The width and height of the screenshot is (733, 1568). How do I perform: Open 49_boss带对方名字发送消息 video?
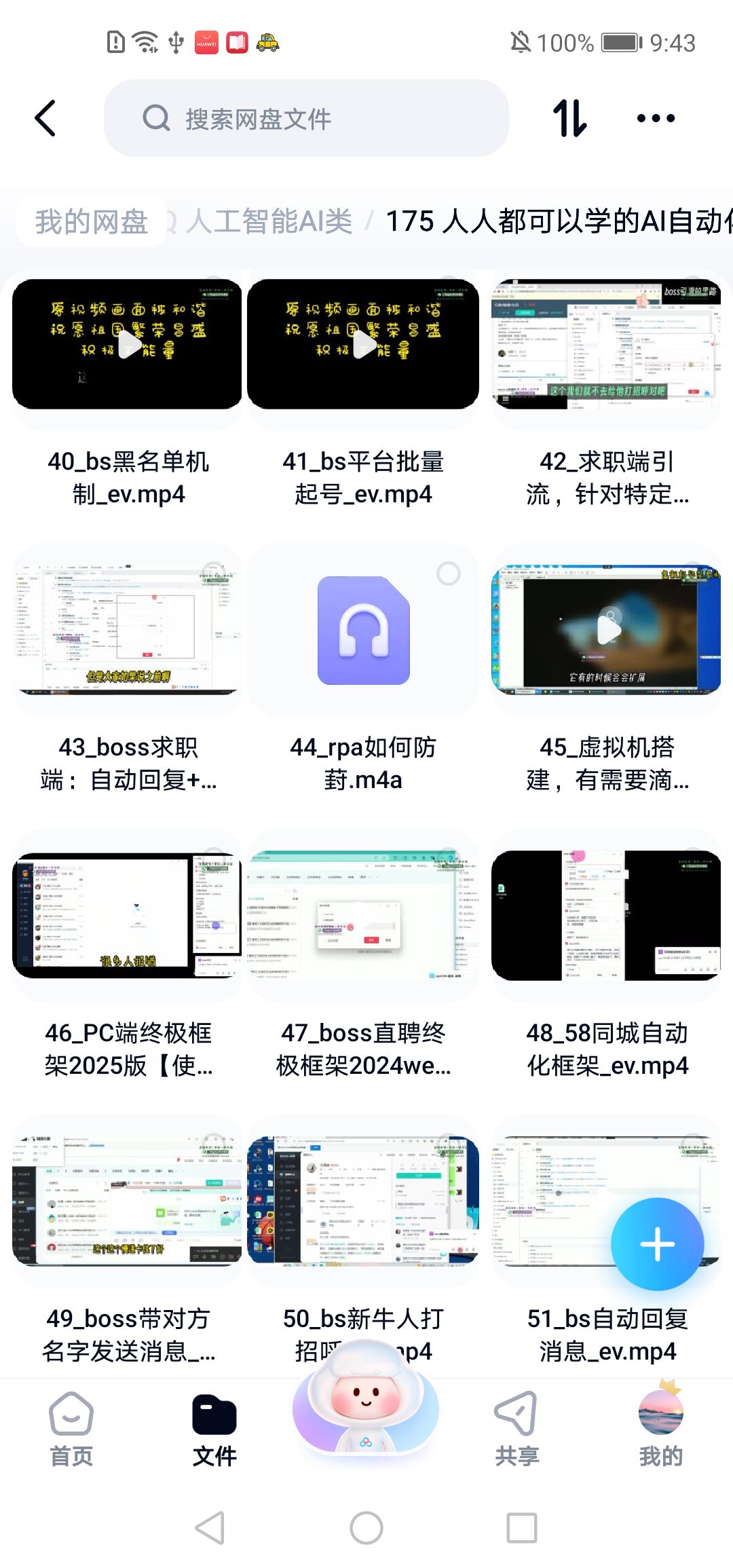(128, 1201)
